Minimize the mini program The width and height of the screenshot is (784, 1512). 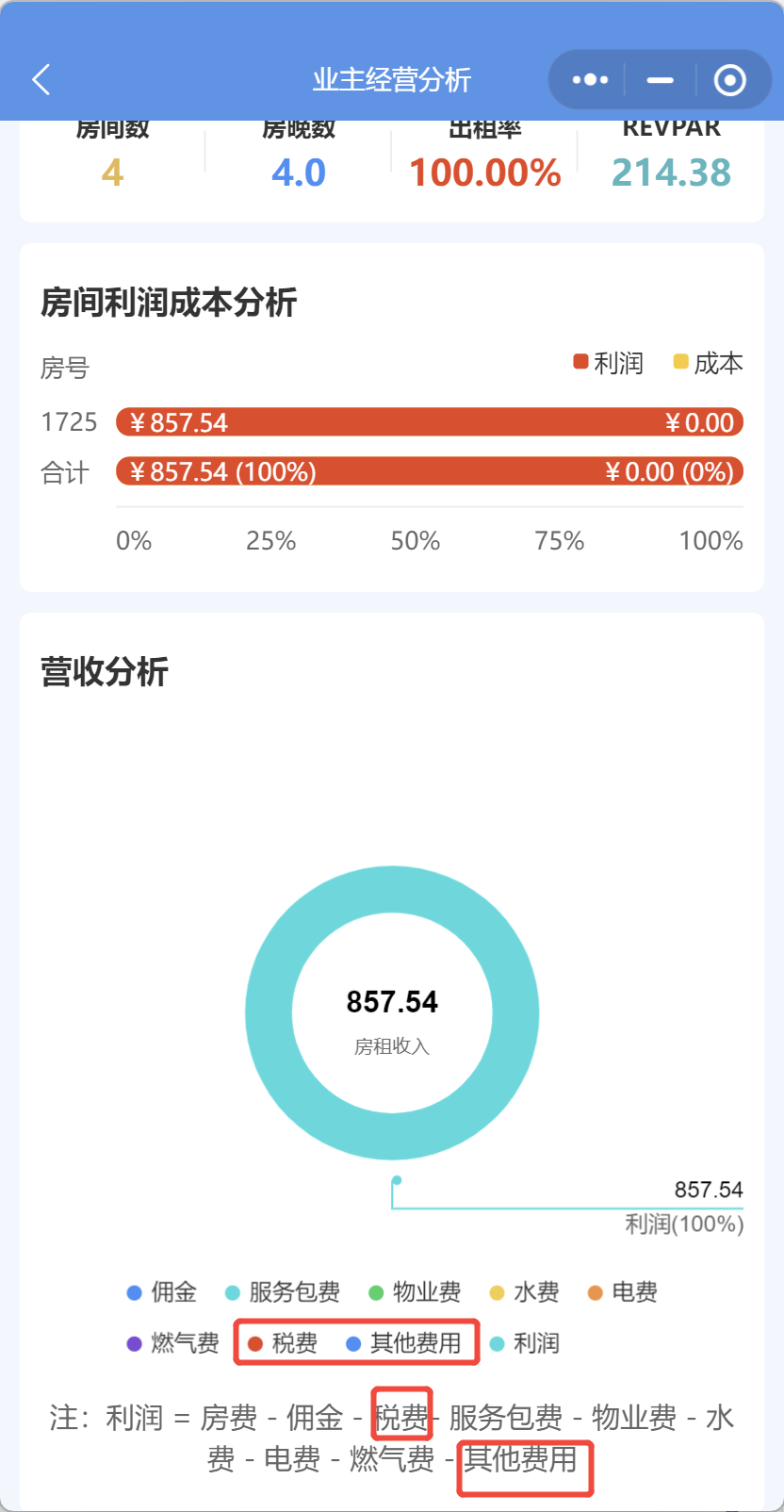click(660, 80)
